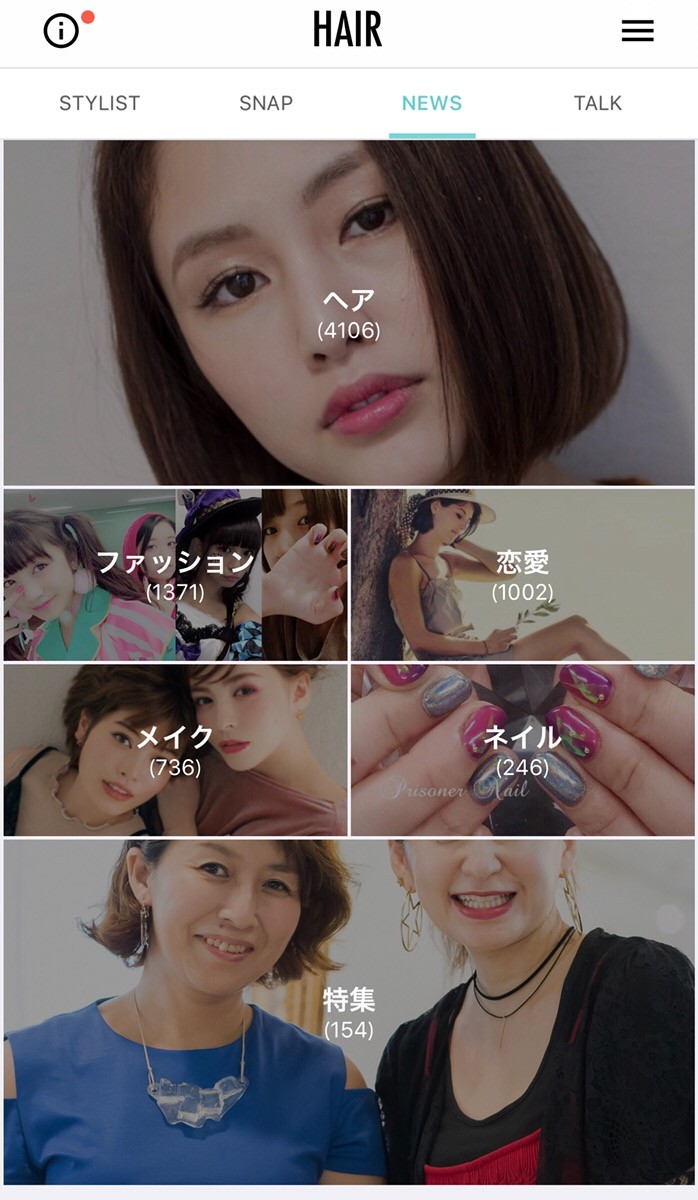Select the NEWS tab
This screenshot has width=698, height=1200.
pyautogui.click(x=431, y=103)
